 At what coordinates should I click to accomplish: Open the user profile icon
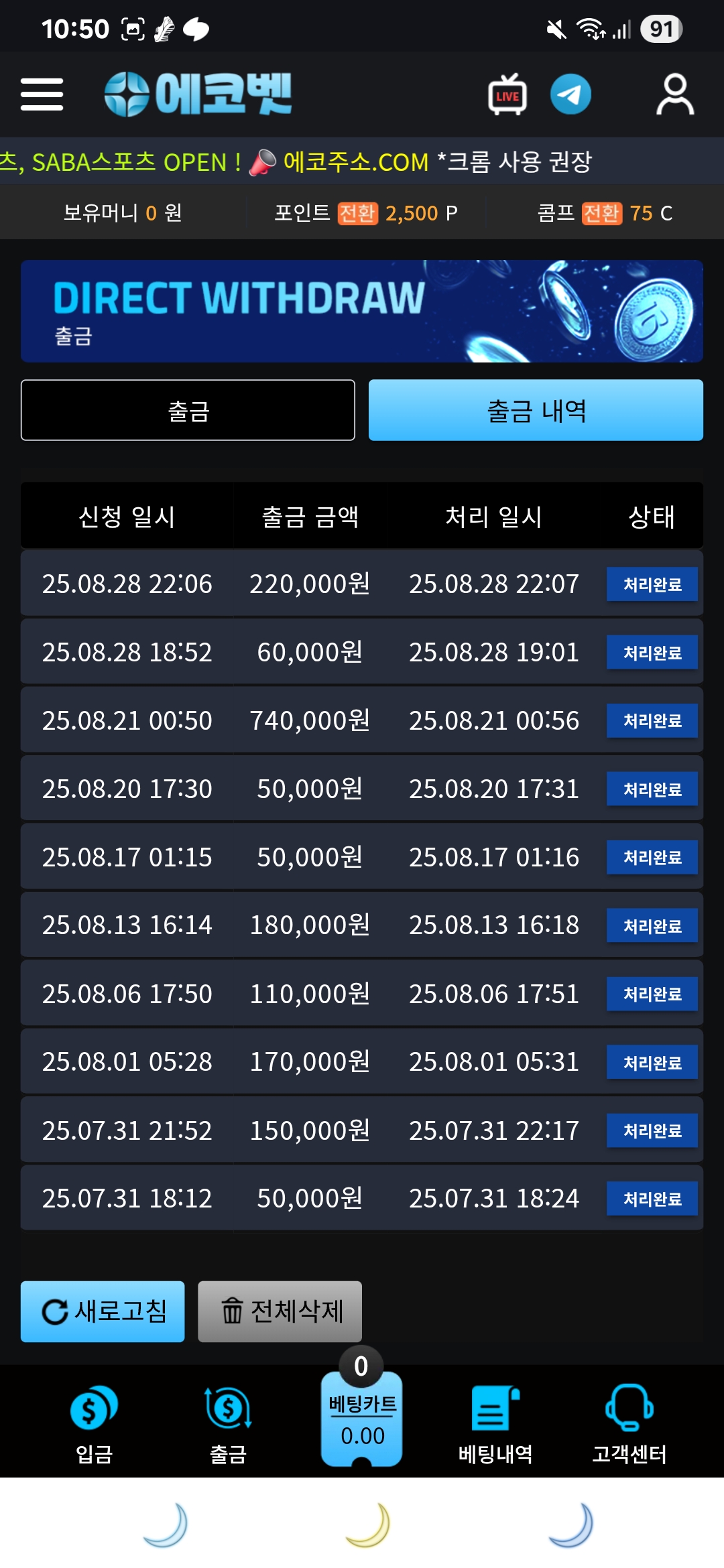[x=674, y=94]
